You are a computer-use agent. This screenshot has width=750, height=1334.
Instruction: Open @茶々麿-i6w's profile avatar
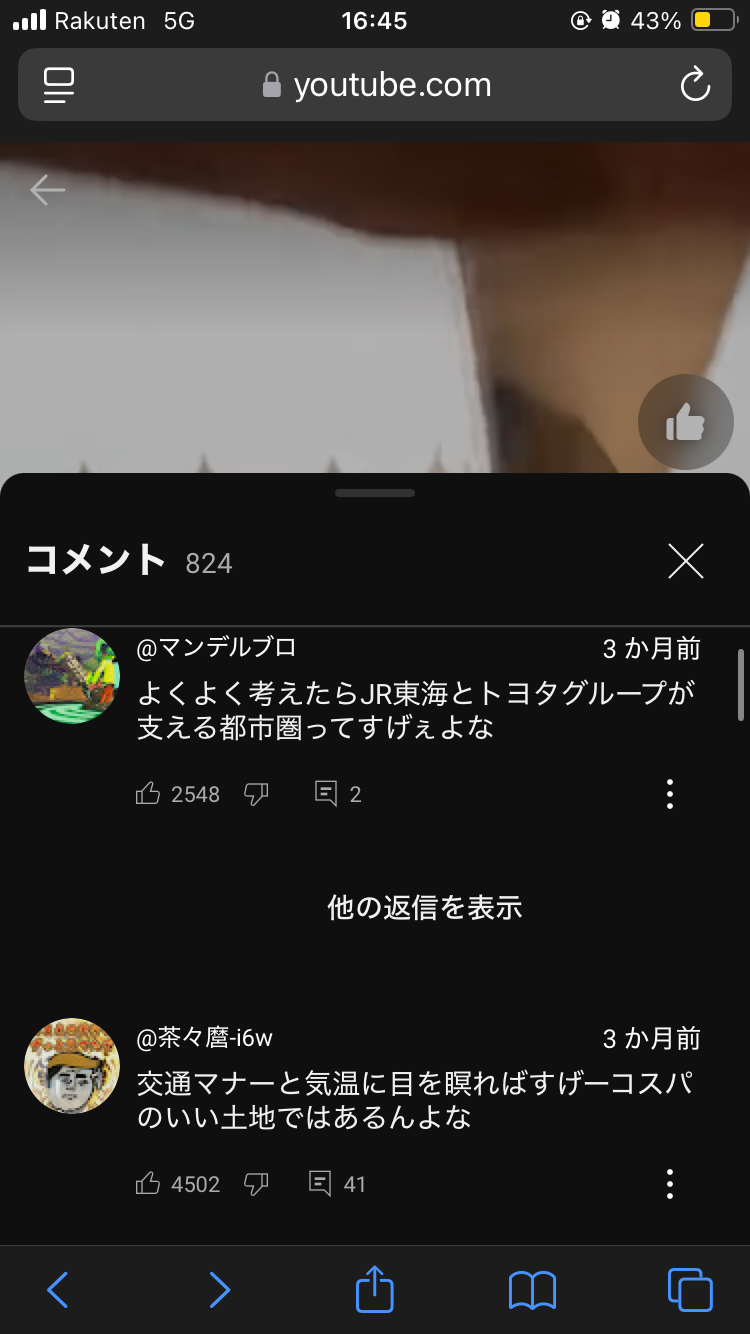tap(72, 1066)
